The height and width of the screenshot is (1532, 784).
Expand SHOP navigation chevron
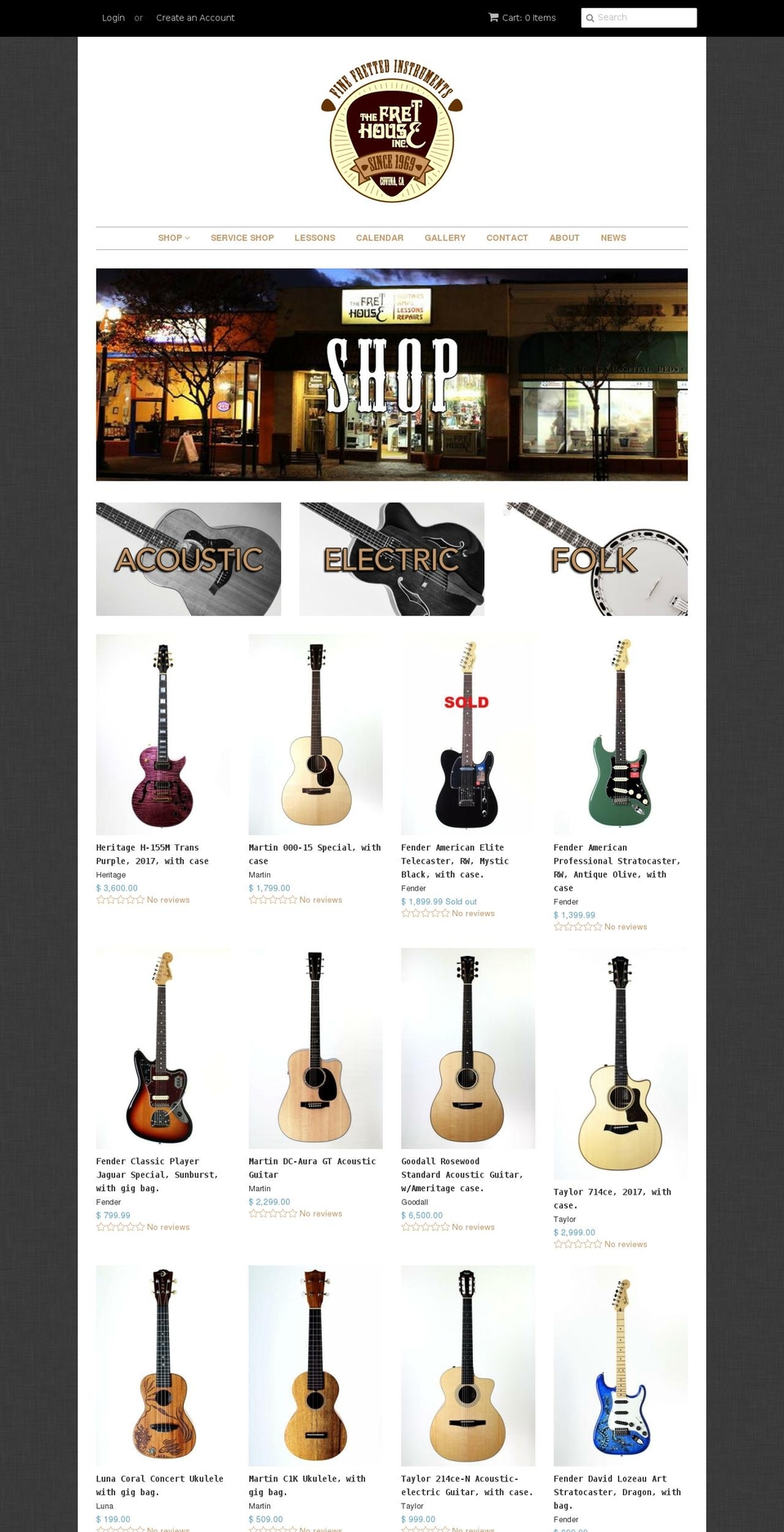(187, 238)
